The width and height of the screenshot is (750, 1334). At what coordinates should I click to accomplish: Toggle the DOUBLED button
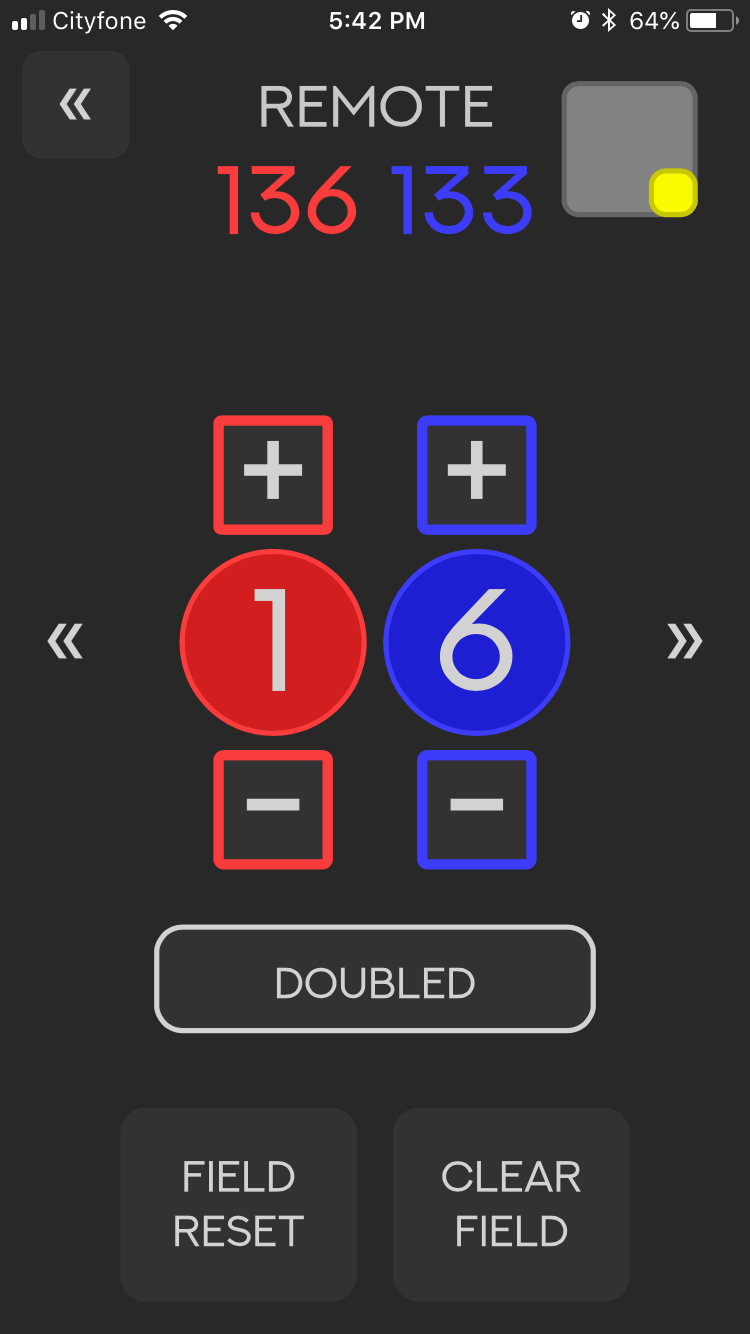click(375, 979)
